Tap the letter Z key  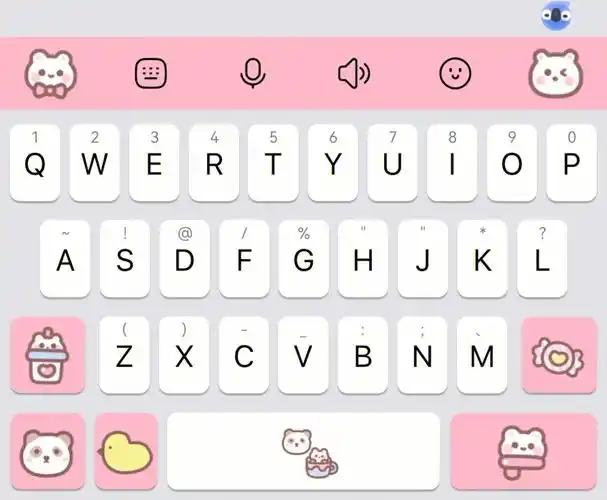coord(124,354)
